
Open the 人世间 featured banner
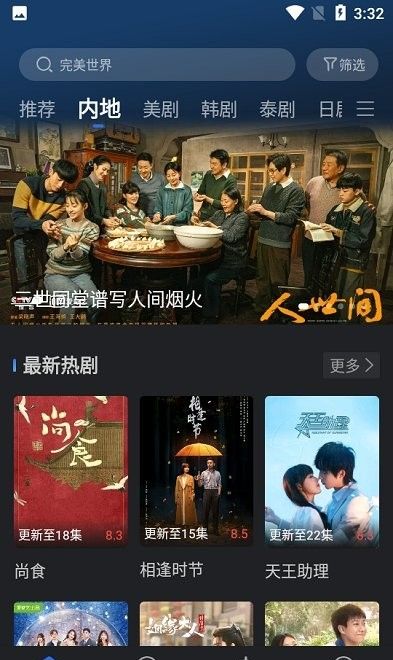pos(196,223)
